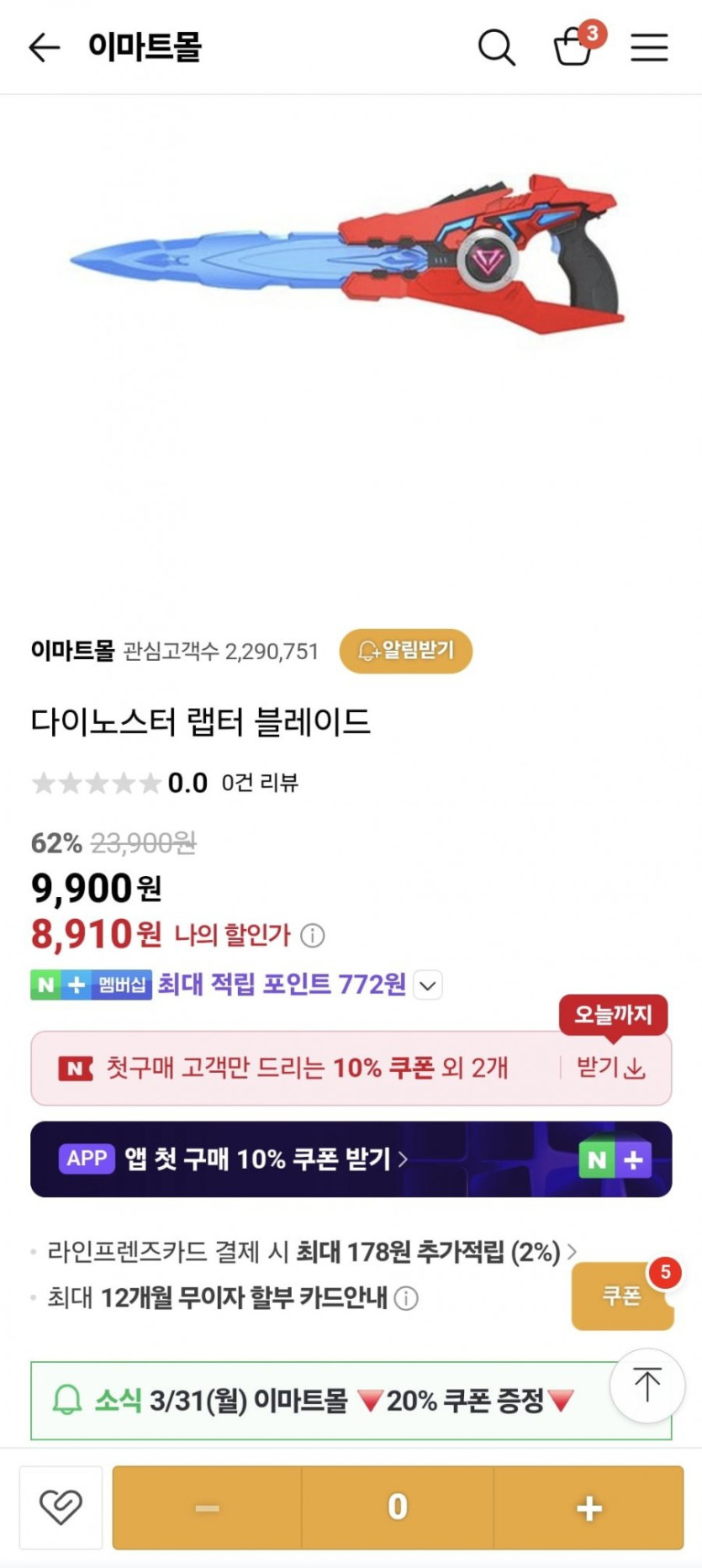Download the first-purchase 10% coupon via 받기
702x1568 pixels.
pos(611,1068)
